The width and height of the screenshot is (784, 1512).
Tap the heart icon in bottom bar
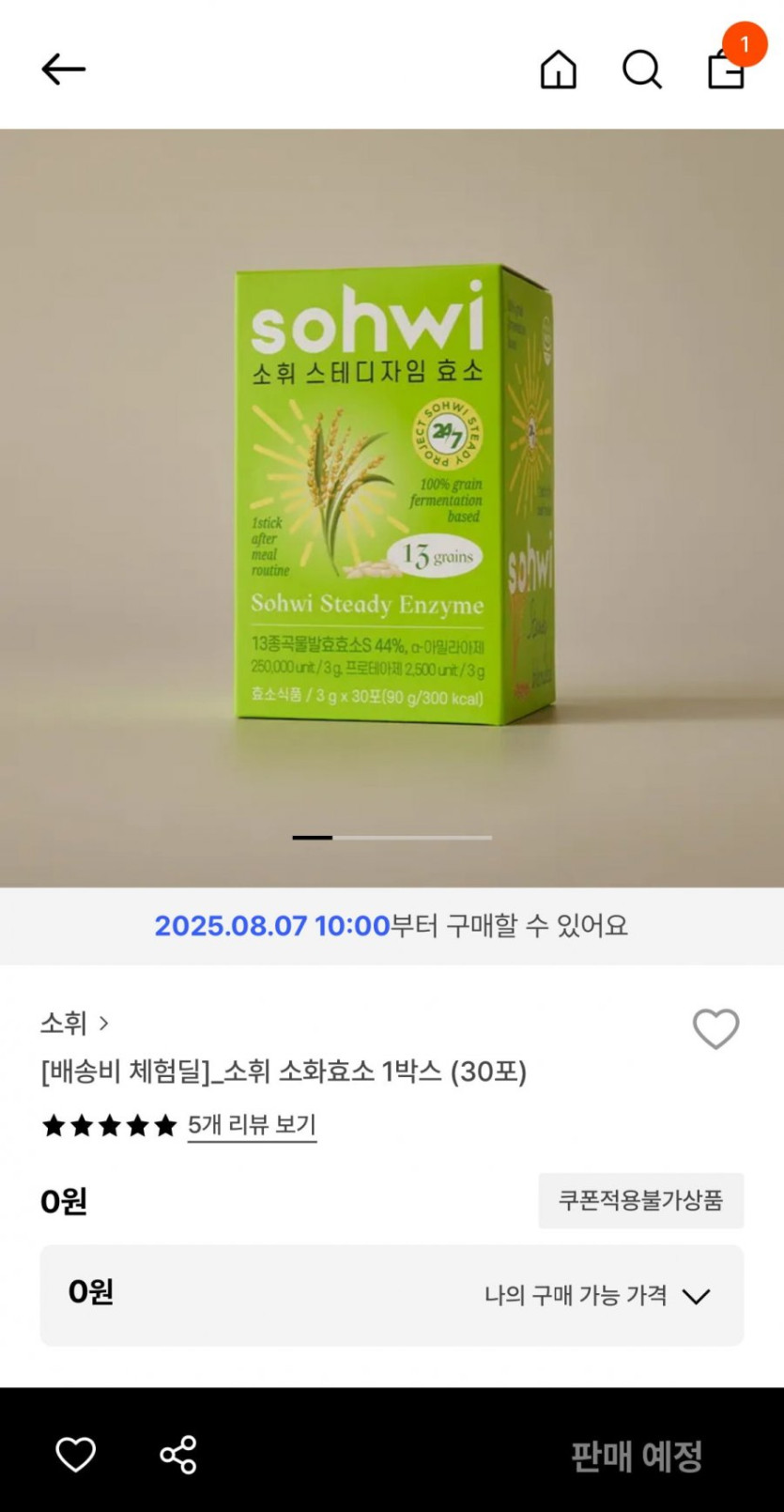click(x=76, y=1455)
